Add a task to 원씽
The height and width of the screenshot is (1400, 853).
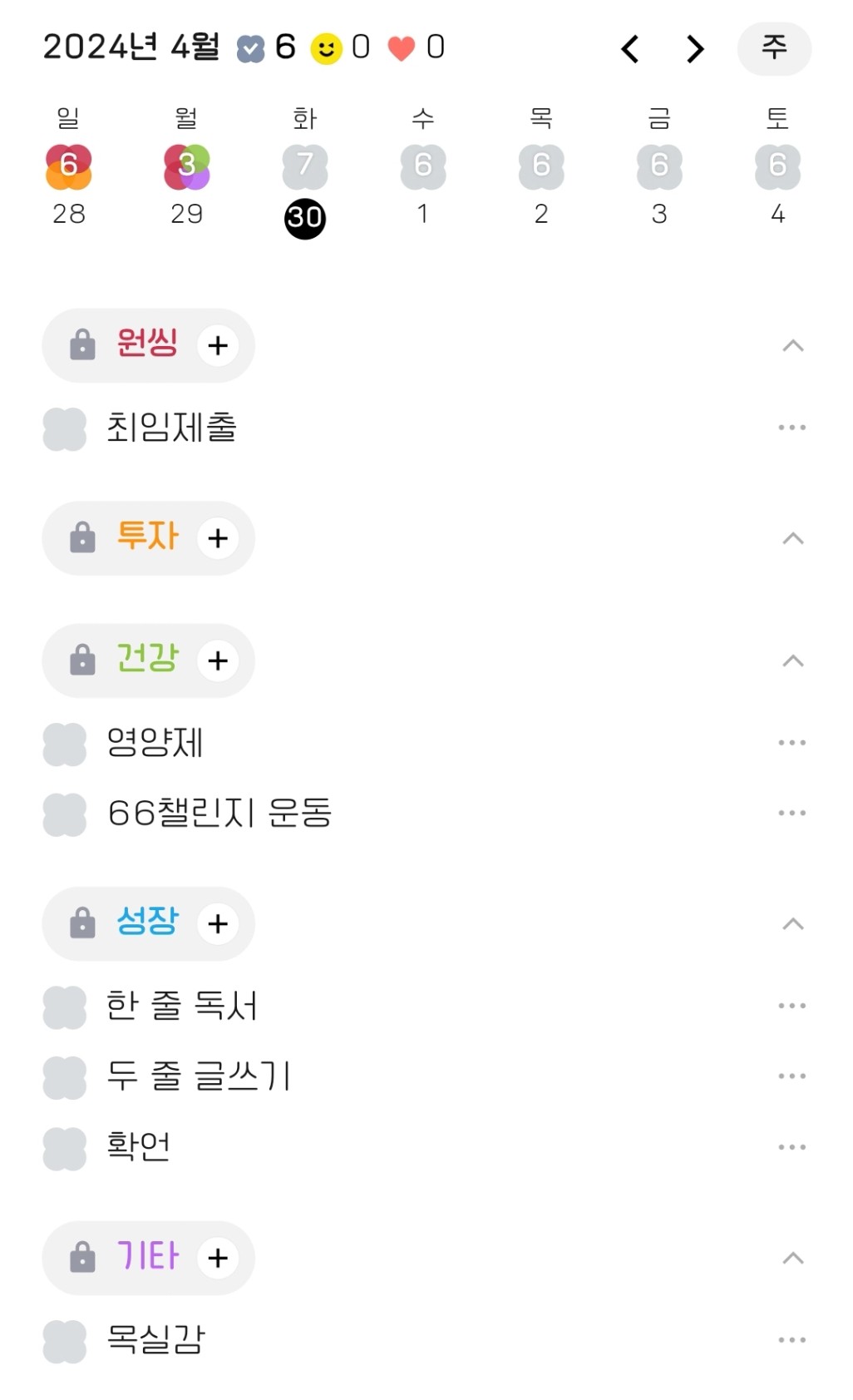pyautogui.click(x=218, y=345)
